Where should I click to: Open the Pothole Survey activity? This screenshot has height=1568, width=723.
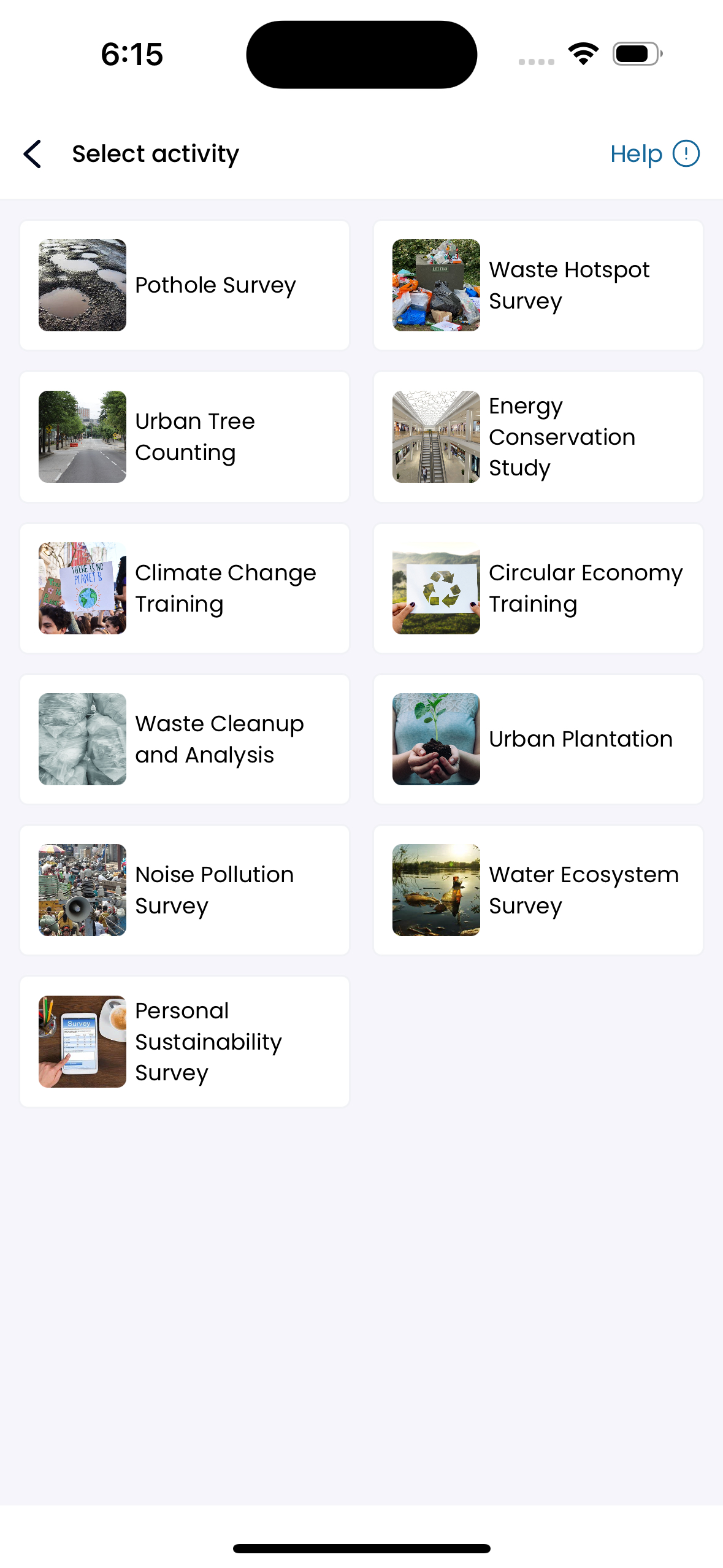pos(184,284)
